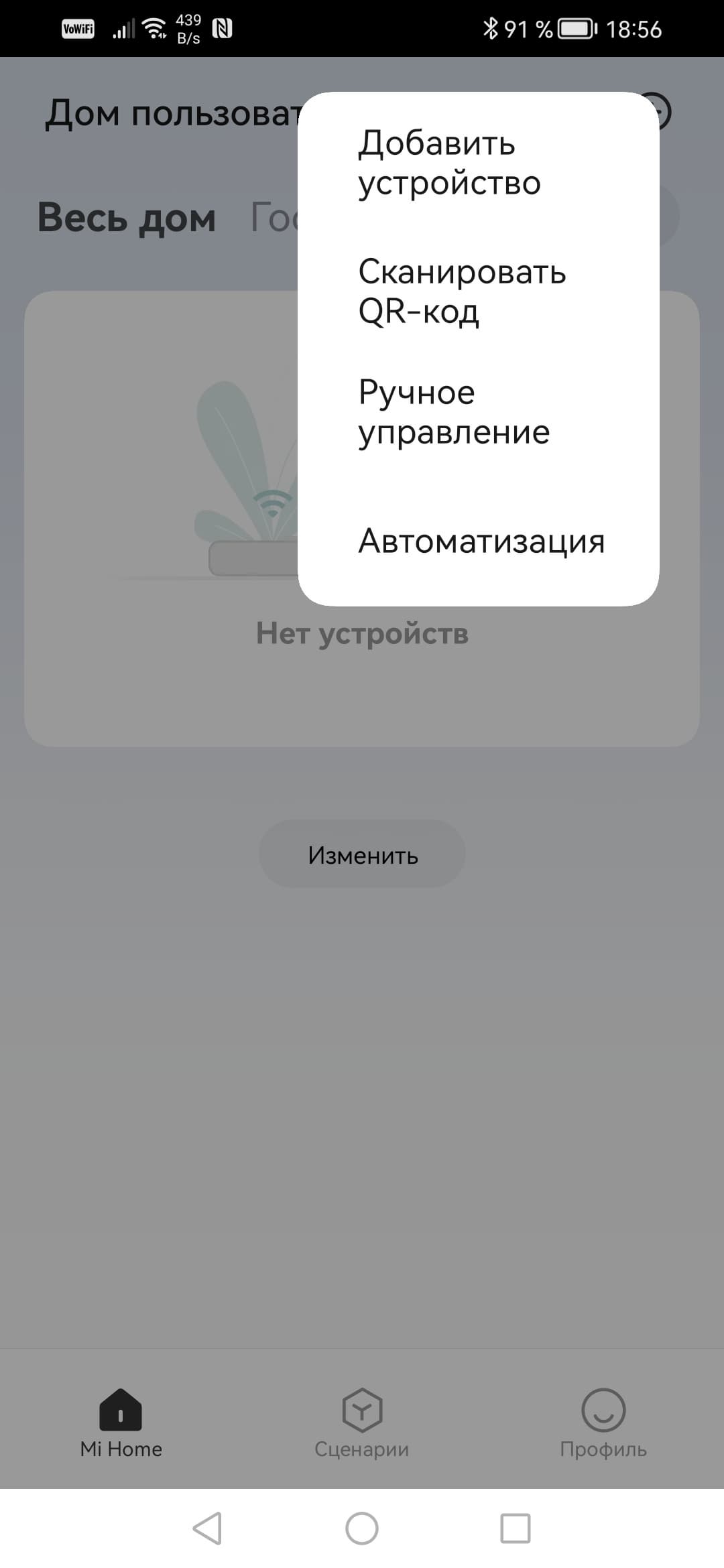Tap the Изменить button
Image resolution: width=724 pixels, height=1568 pixels.
[362, 854]
